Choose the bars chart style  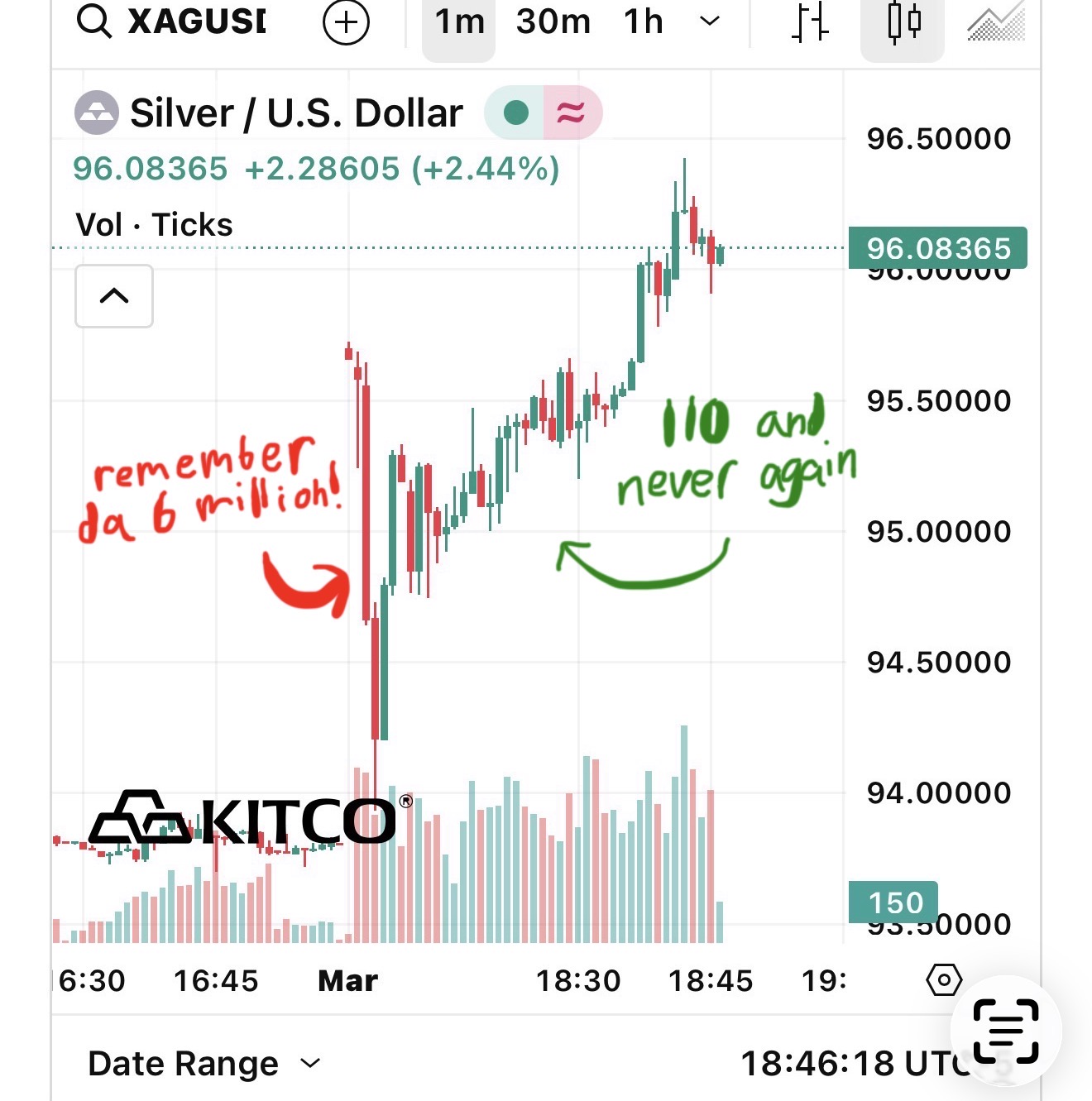coord(809,22)
